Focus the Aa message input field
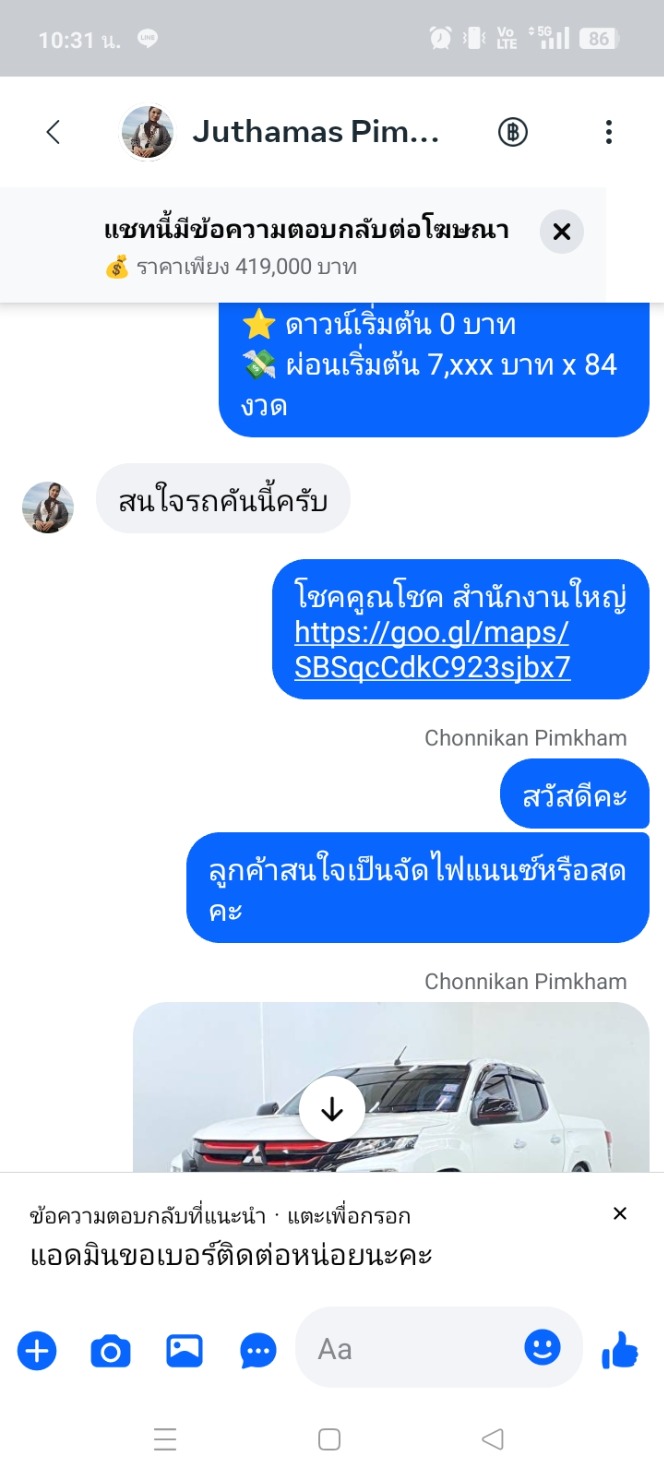Screen dimensions: 664x1480 (410, 1349)
